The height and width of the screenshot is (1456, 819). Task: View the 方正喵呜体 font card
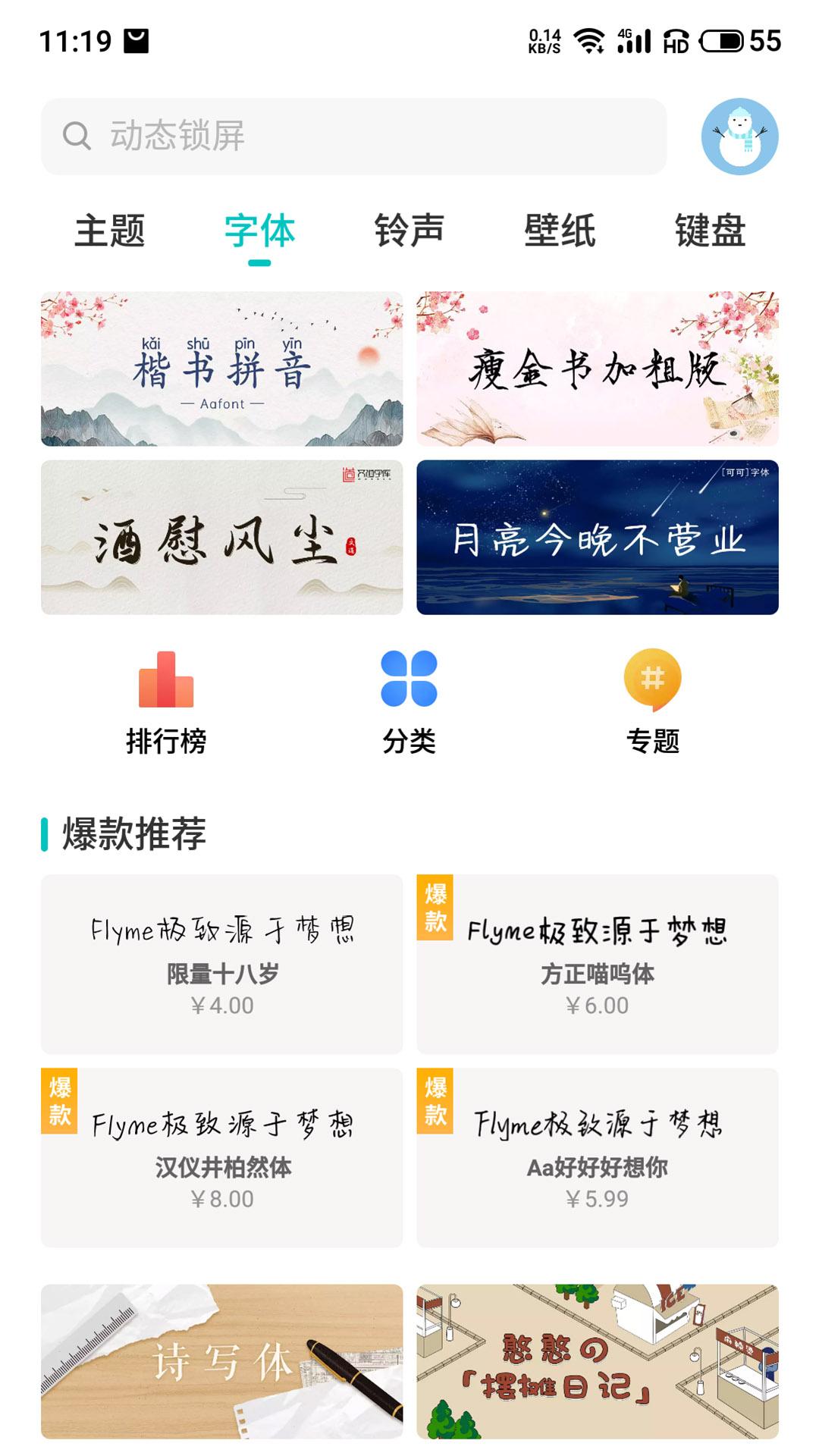598,964
